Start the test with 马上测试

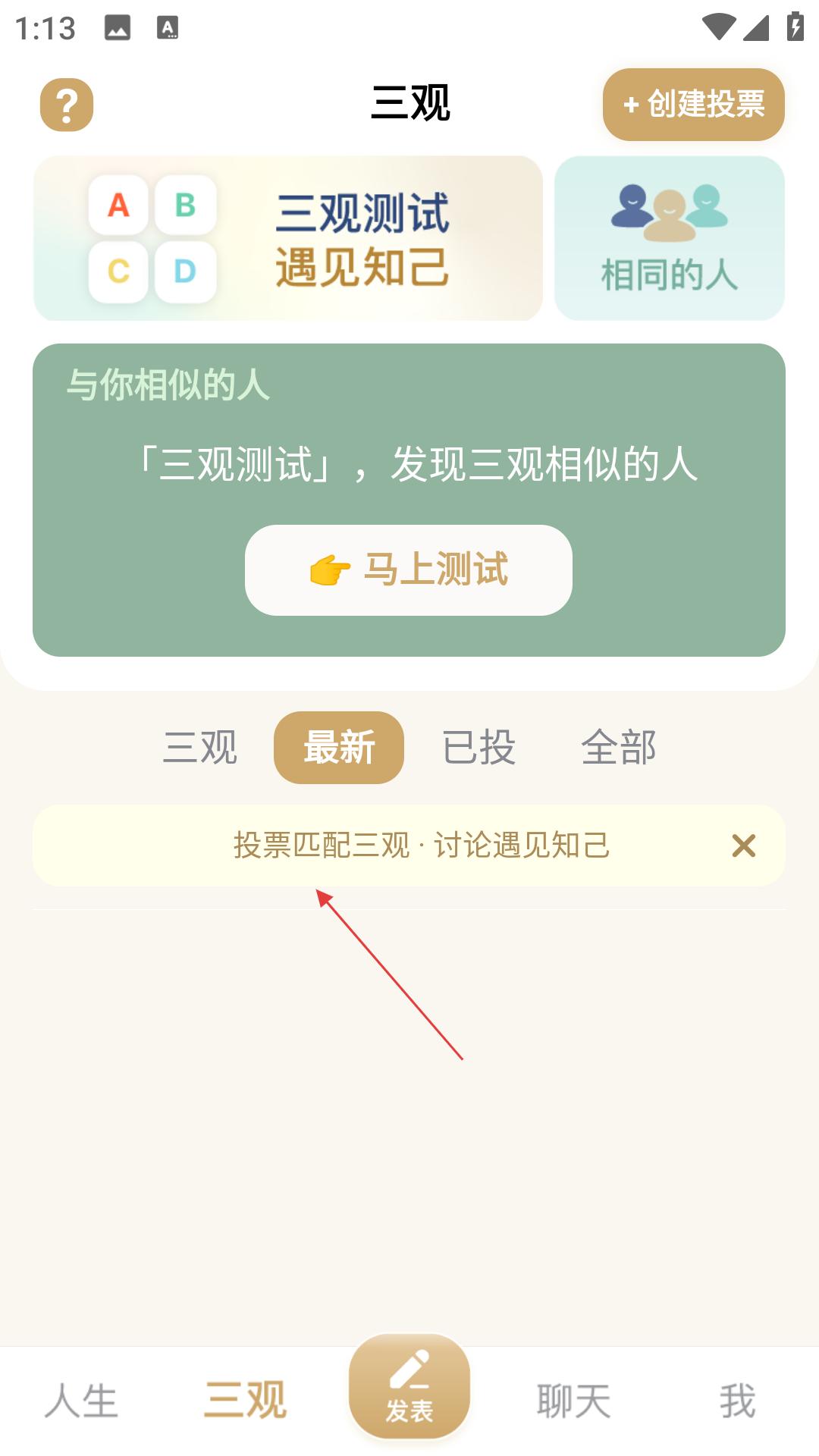[x=409, y=570]
